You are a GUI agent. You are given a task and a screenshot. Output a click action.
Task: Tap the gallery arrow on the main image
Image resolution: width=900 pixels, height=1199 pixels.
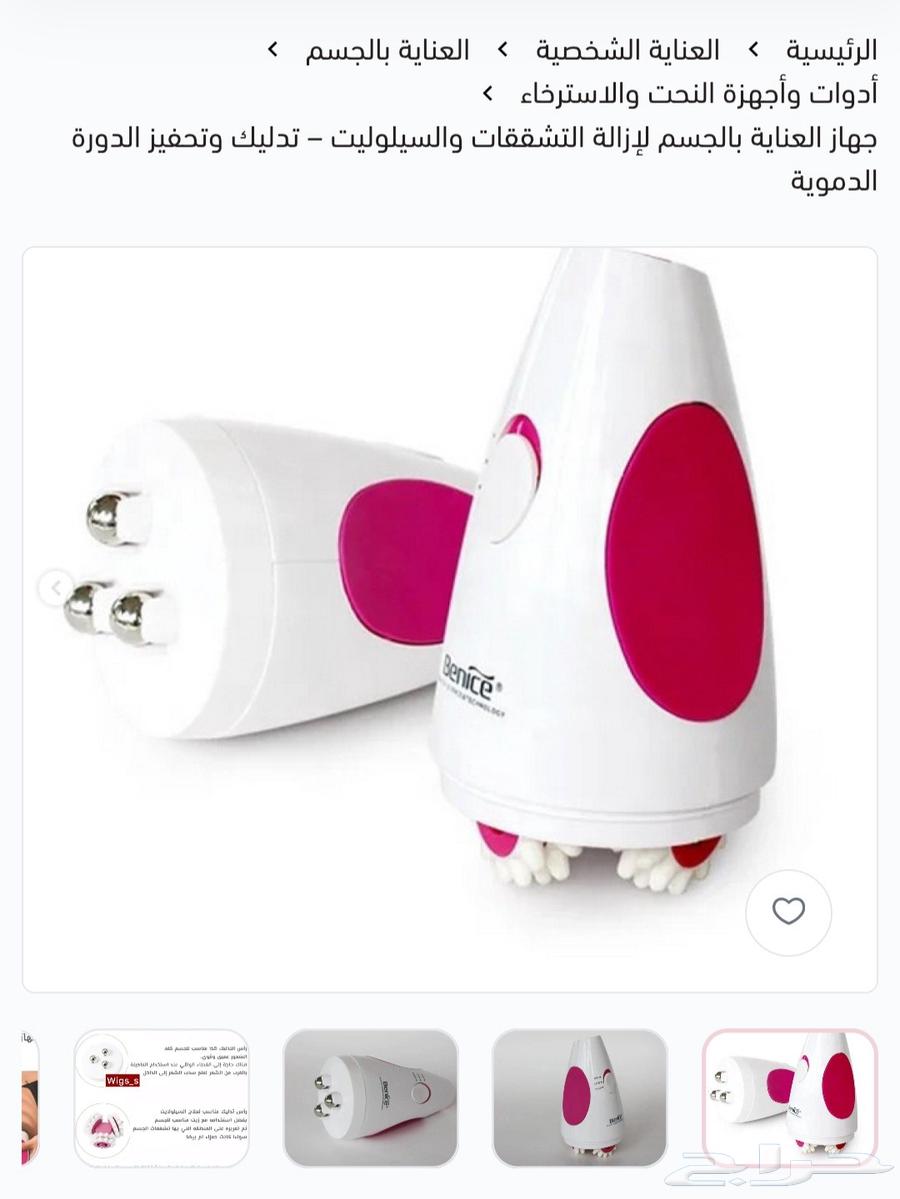coord(54,588)
